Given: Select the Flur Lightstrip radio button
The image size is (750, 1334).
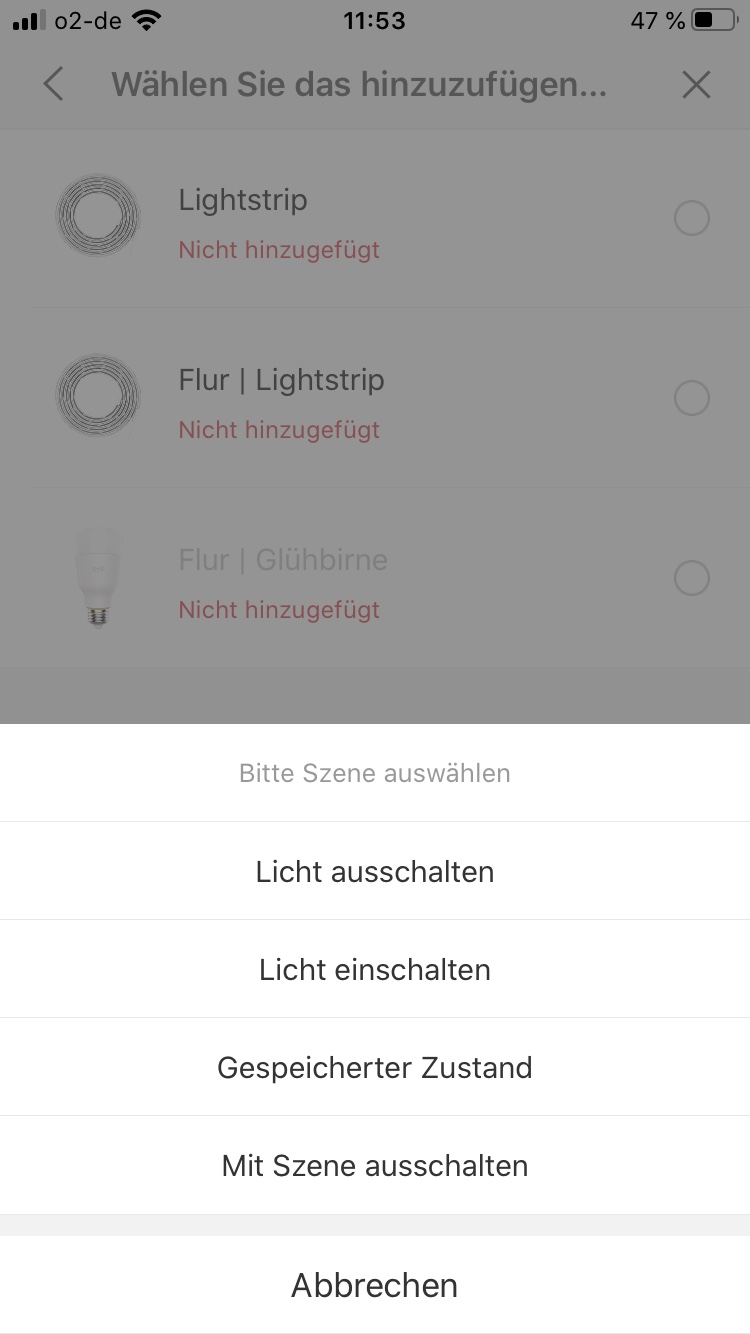Looking at the screenshot, I should (x=691, y=397).
